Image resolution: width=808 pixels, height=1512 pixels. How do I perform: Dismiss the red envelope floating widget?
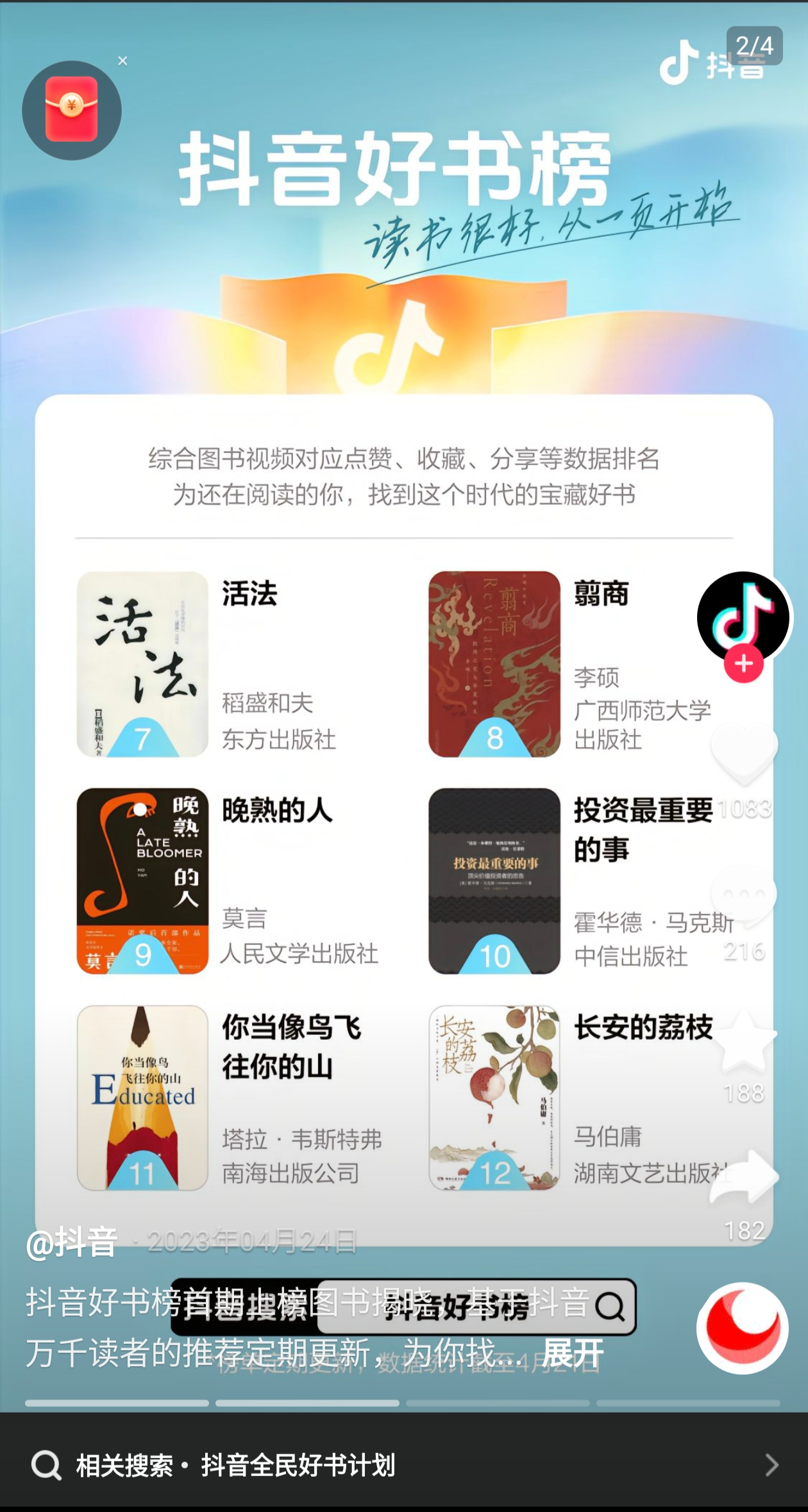click(x=122, y=61)
